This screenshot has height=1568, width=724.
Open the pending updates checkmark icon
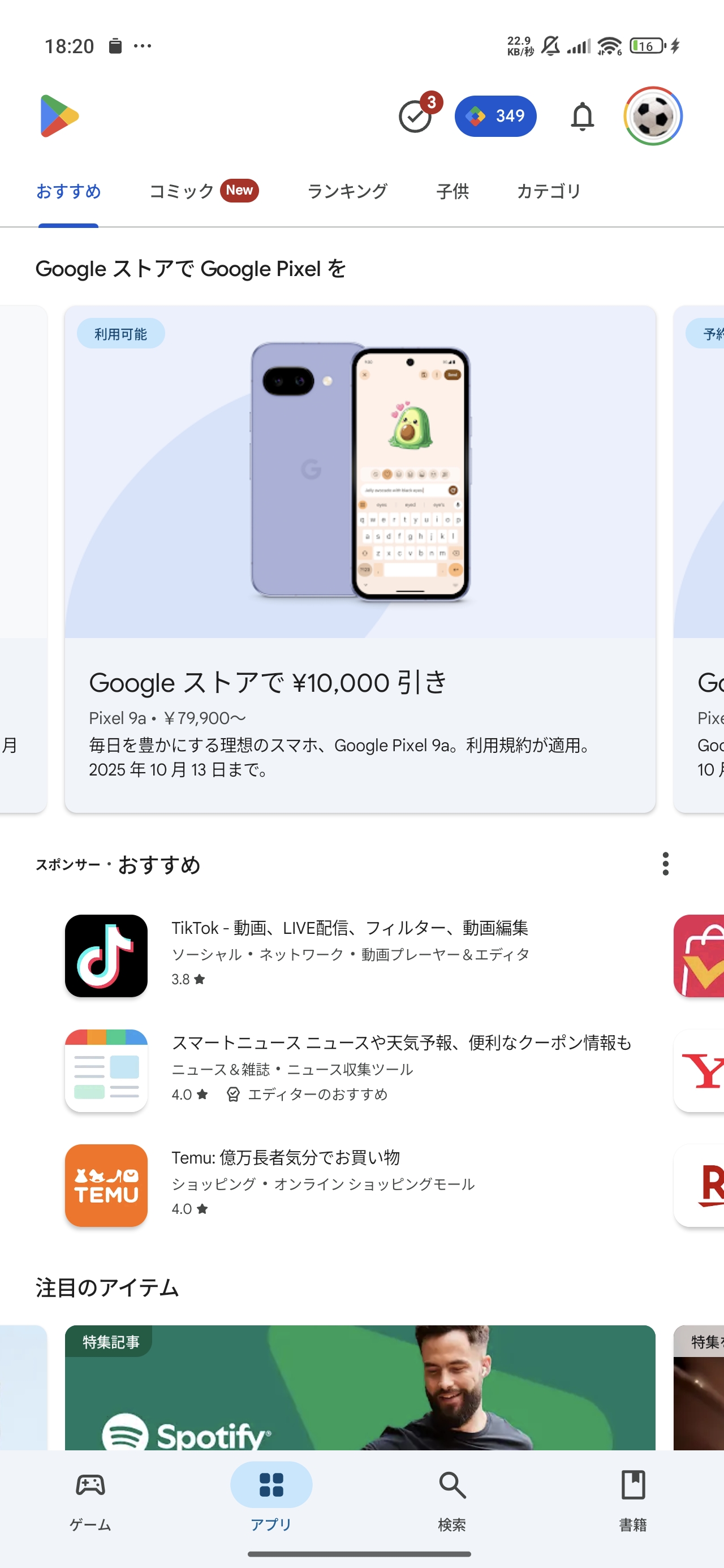(416, 117)
